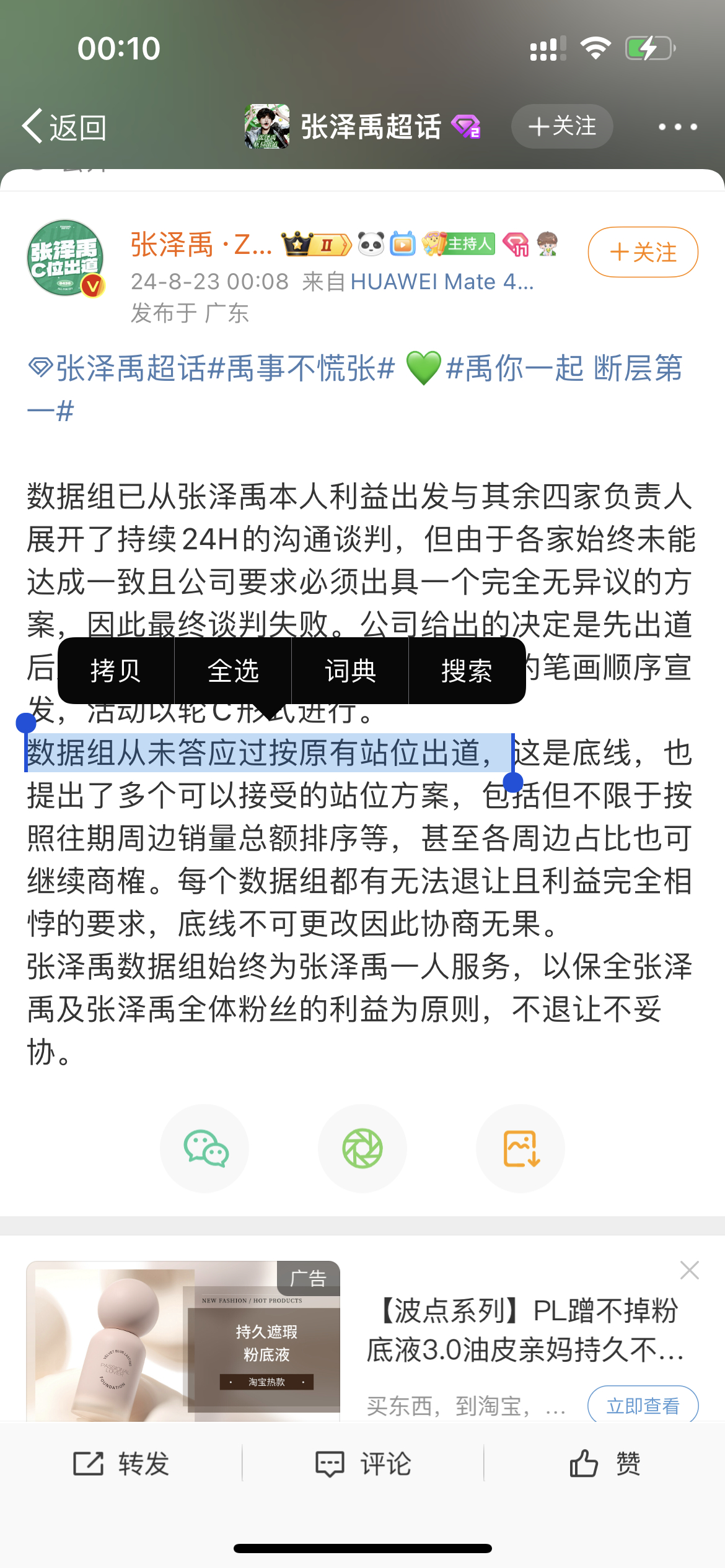Search the selected text with 搜索
Viewport: 725px width, 1568px height.
[467, 671]
